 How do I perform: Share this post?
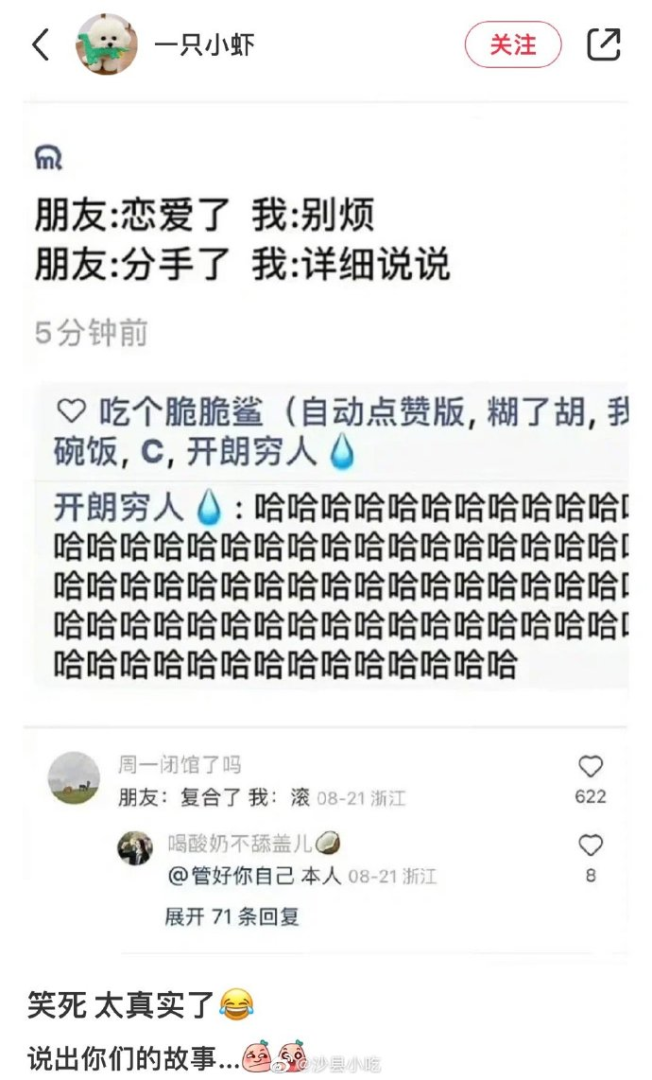pyautogui.click(x=604, y=45)
